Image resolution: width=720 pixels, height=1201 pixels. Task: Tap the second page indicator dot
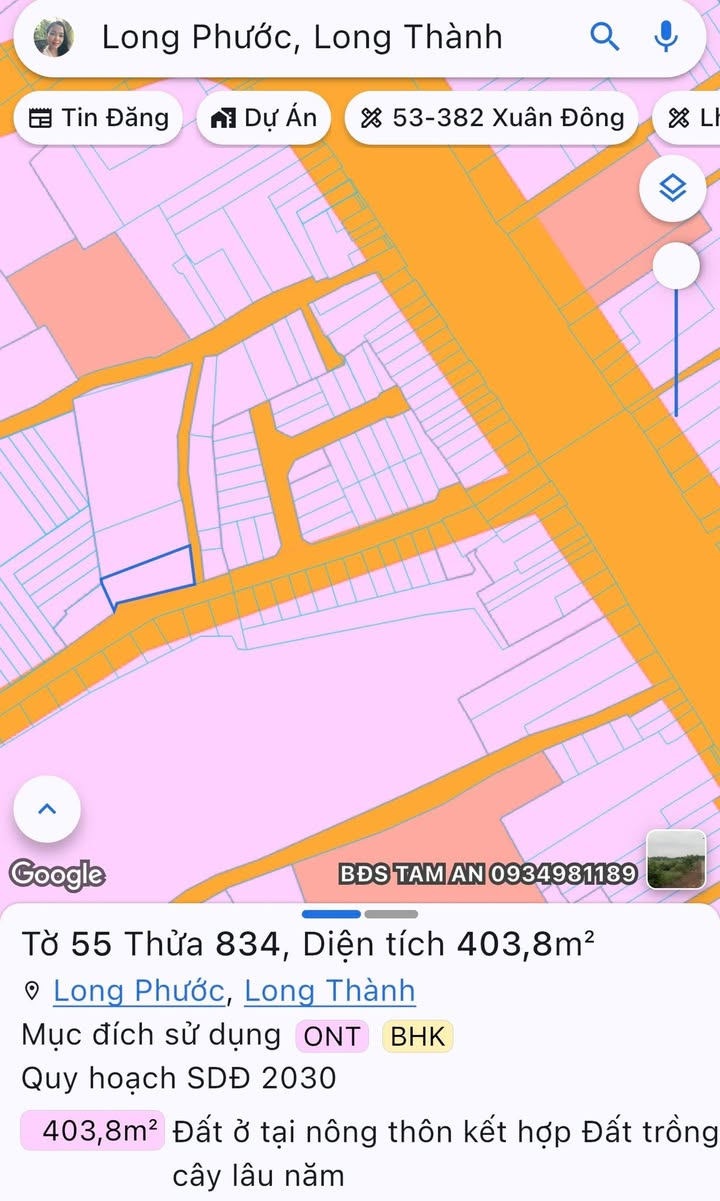pyautogui.click(x=391, y=914)
